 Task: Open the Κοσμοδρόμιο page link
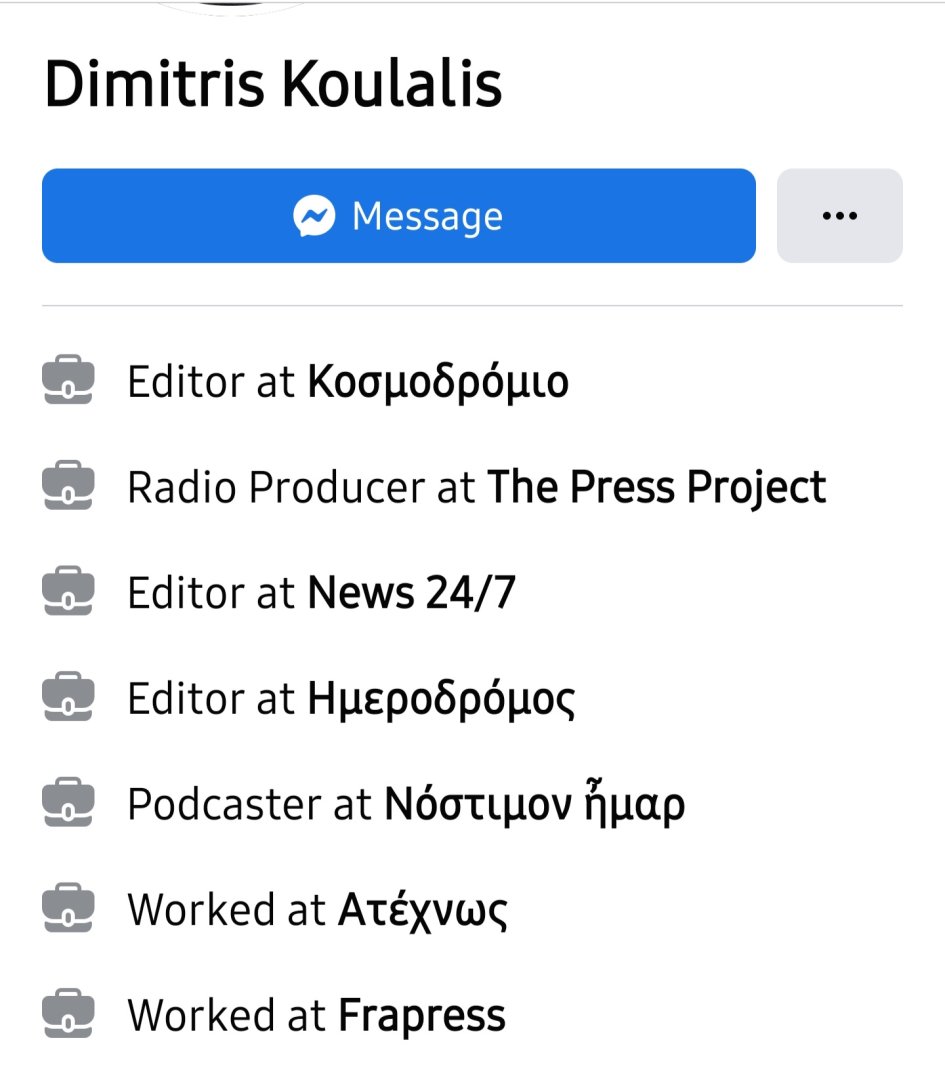pyautogui.click(x=437, y=382)
